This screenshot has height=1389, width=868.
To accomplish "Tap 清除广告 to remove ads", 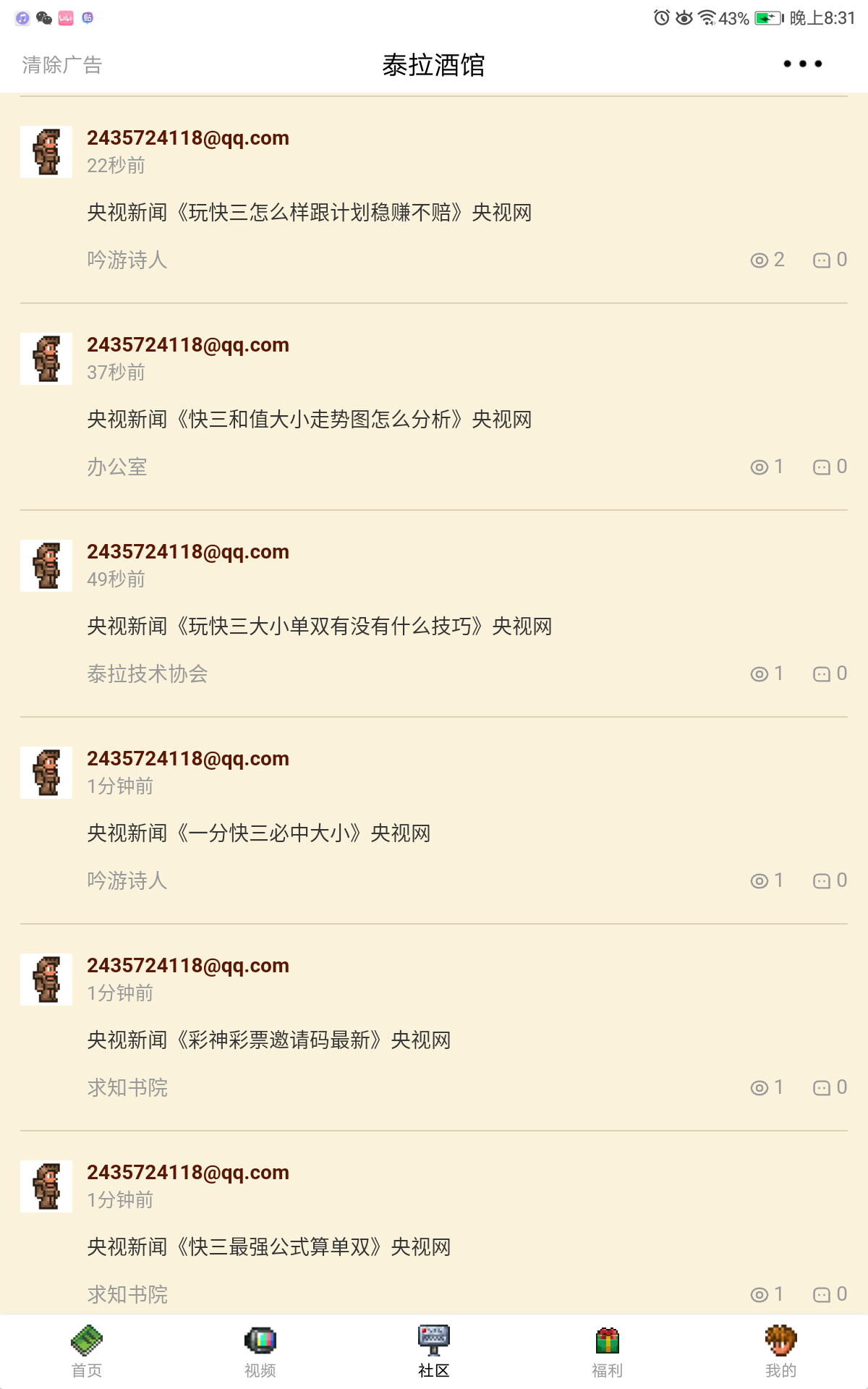I will pos(62,65).
